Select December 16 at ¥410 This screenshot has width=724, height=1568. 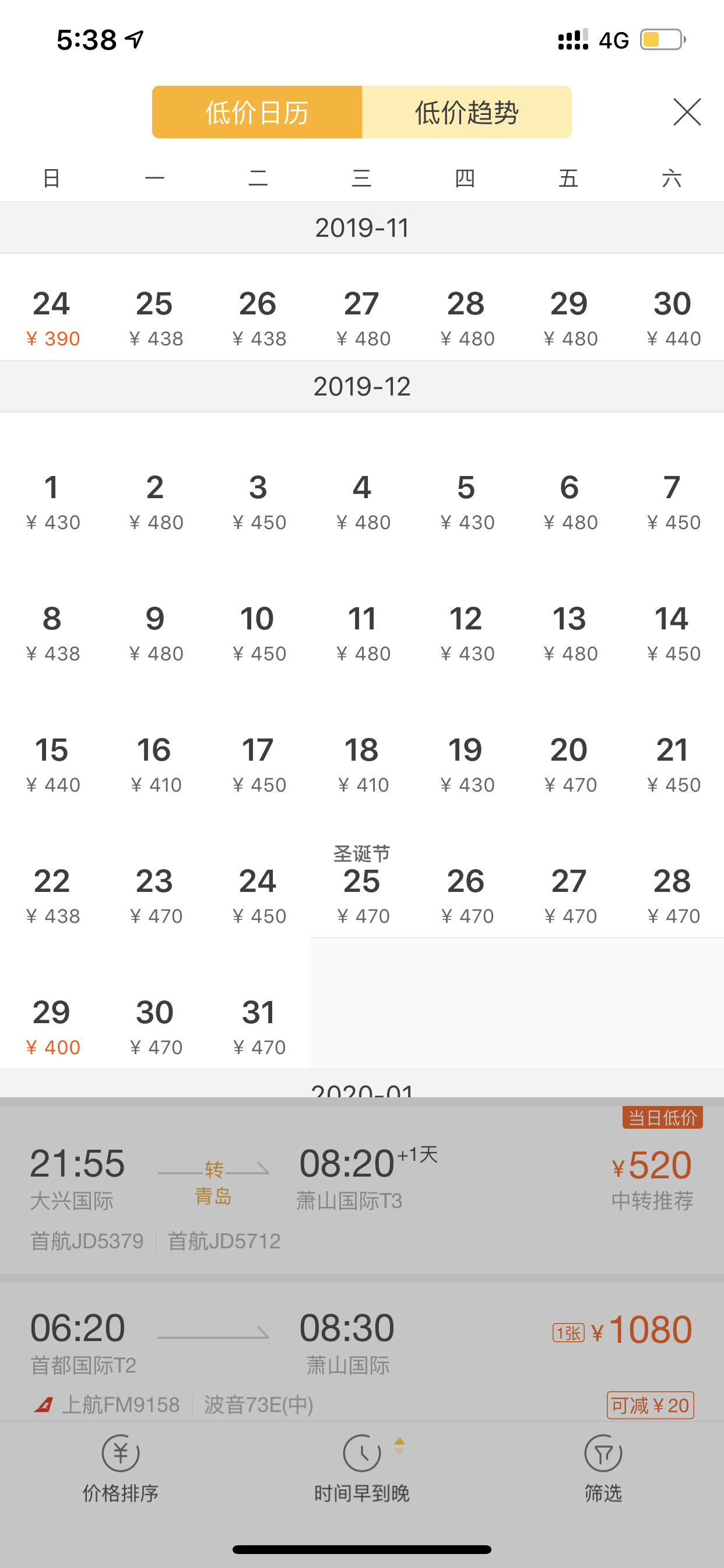tap(155, 765)
